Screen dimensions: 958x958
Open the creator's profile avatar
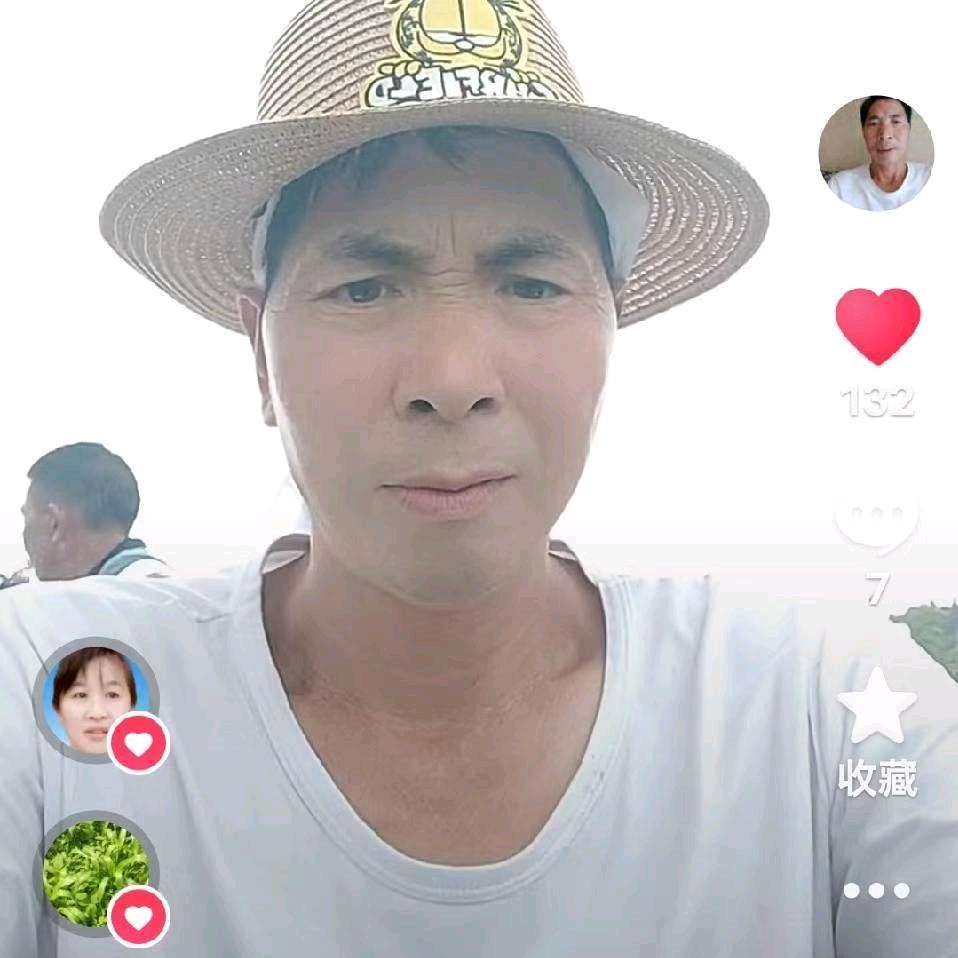876,153
